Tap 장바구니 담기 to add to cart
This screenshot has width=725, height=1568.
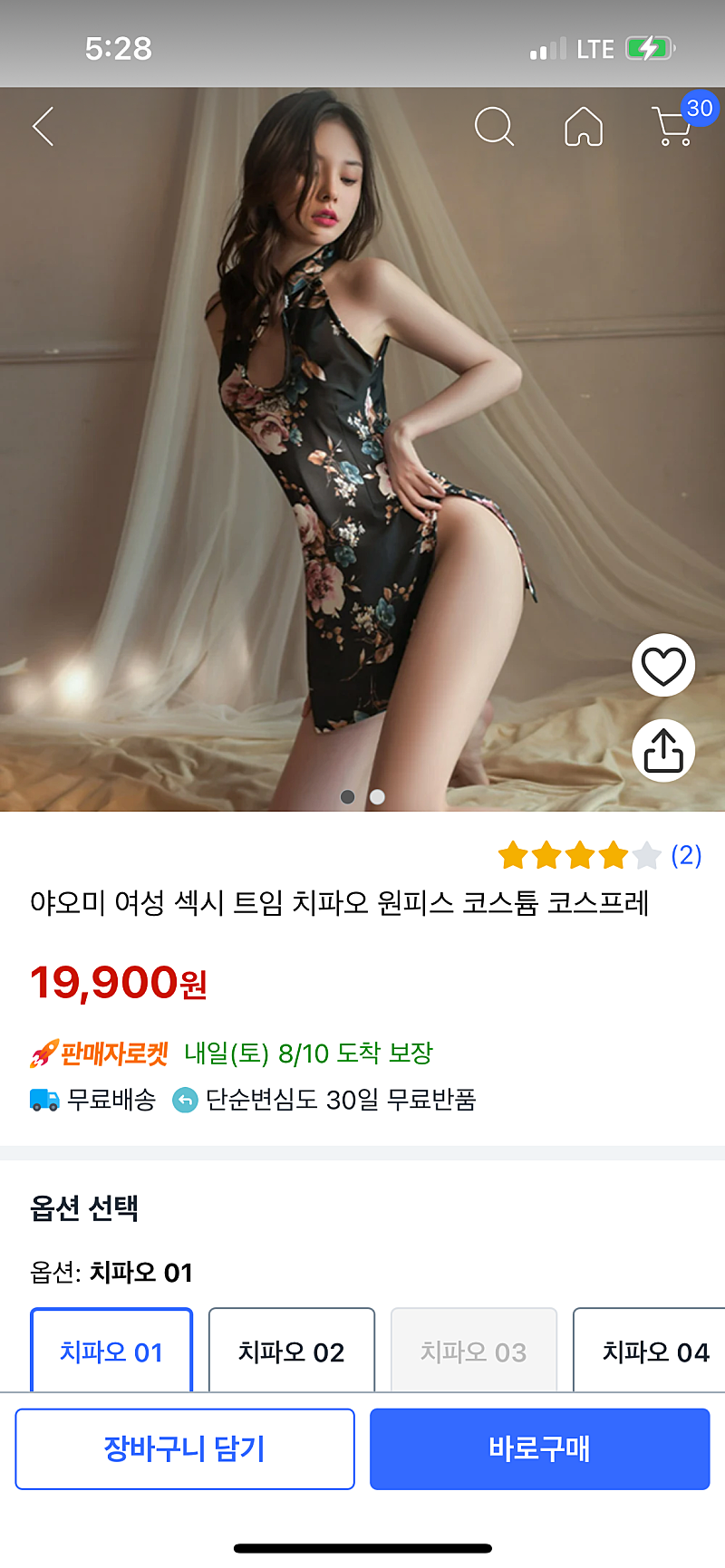coord(185,1448)
